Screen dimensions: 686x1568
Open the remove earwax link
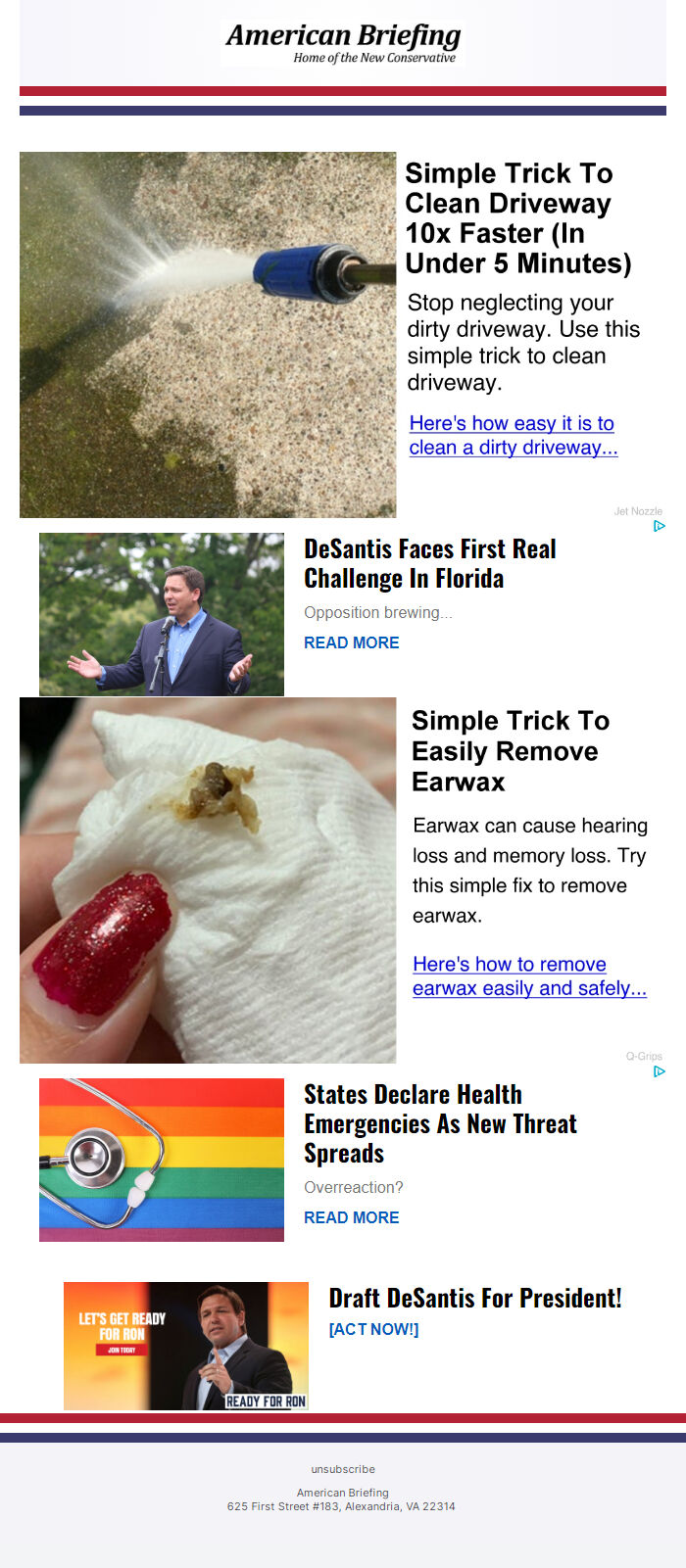(x=529, y=976)
